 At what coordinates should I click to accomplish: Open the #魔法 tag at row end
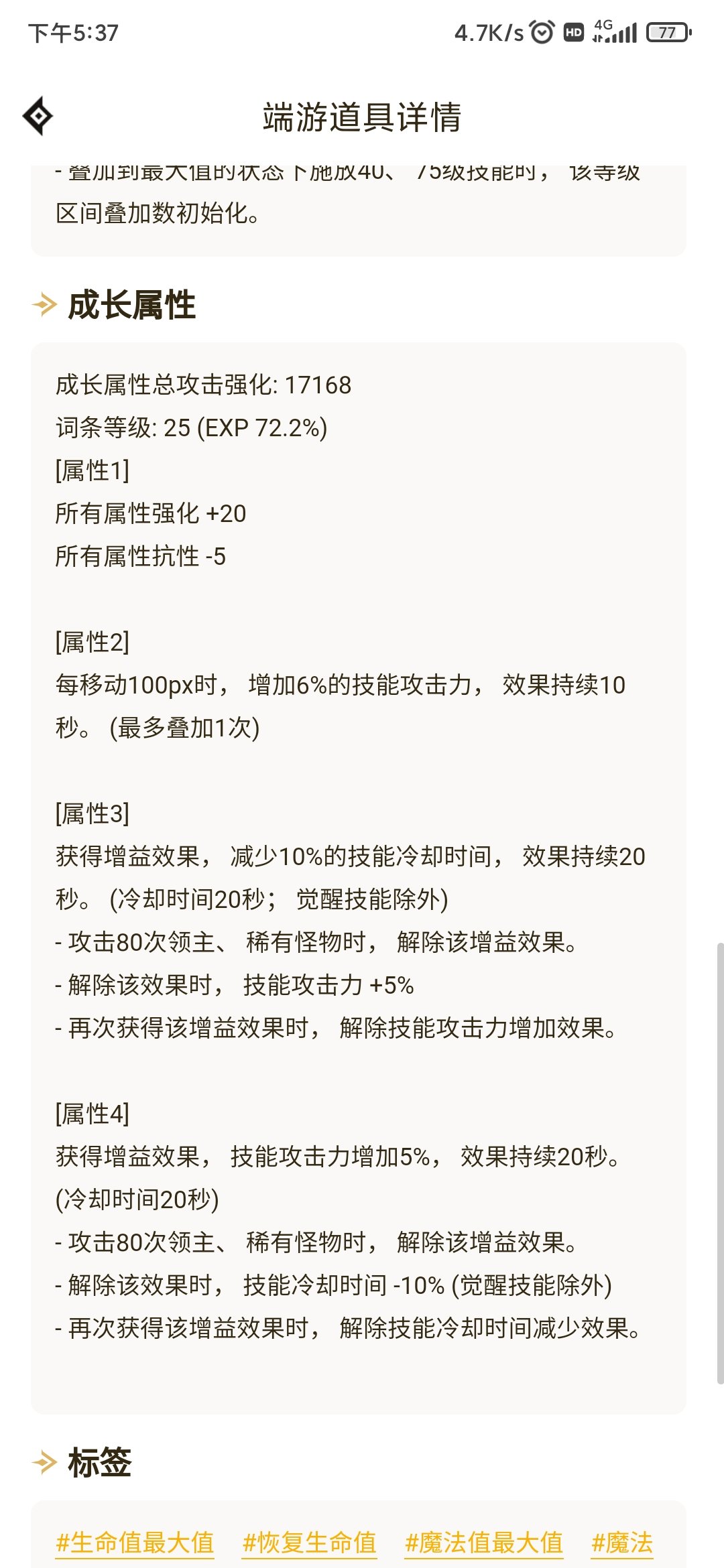(622, 1543)
